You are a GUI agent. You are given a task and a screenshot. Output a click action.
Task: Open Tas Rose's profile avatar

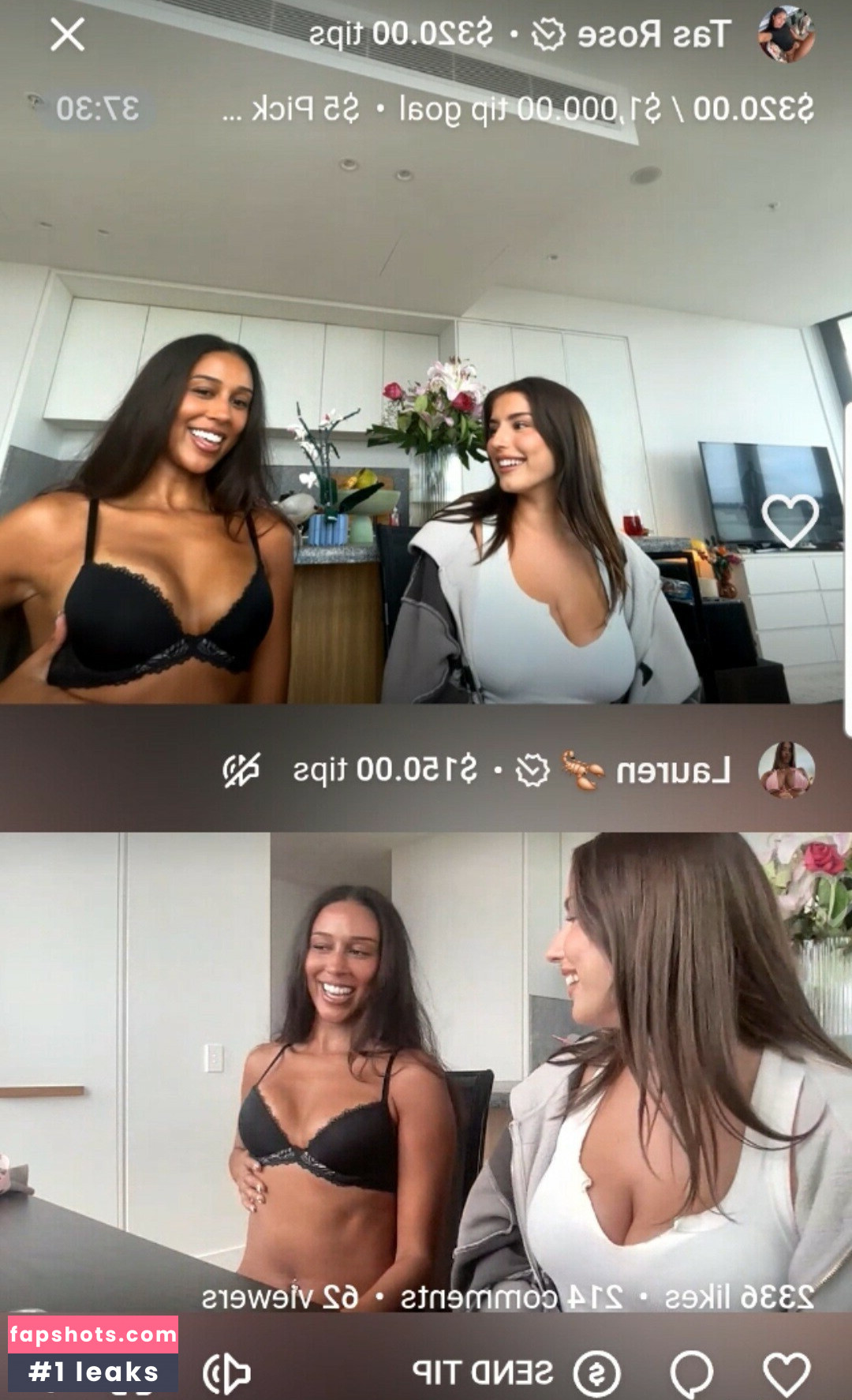click(786, 36)
